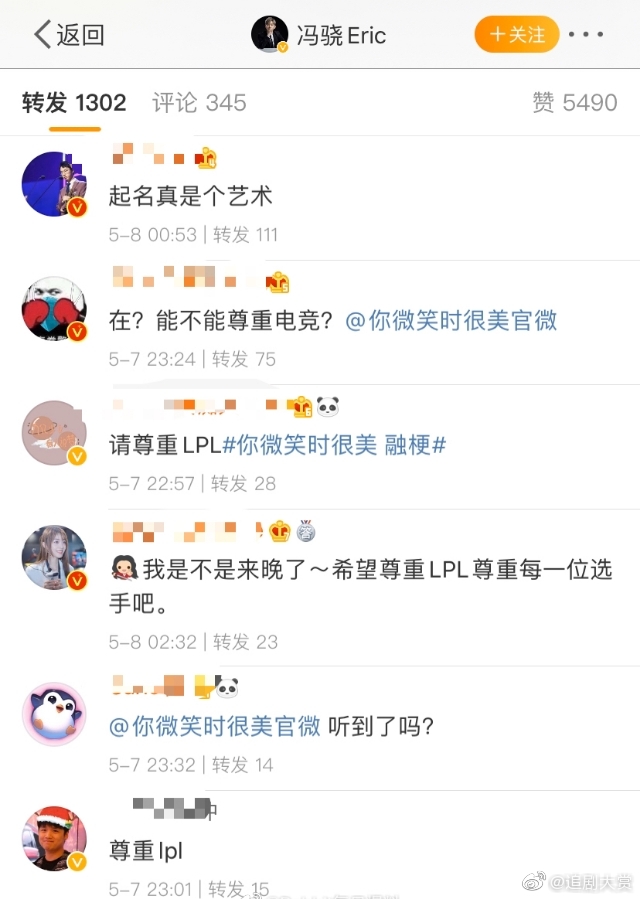The height and width of the screenshot is (899, 640).
Task: Open penguin avatar beside 听到了吗 repost
Action: (54, 714)
